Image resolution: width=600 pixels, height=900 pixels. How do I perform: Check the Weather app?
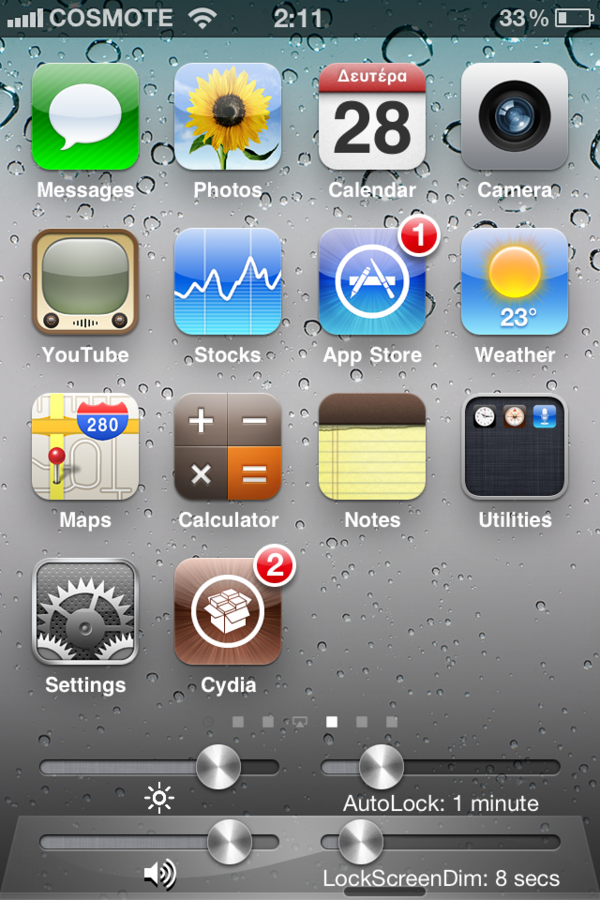pos(514,282)
